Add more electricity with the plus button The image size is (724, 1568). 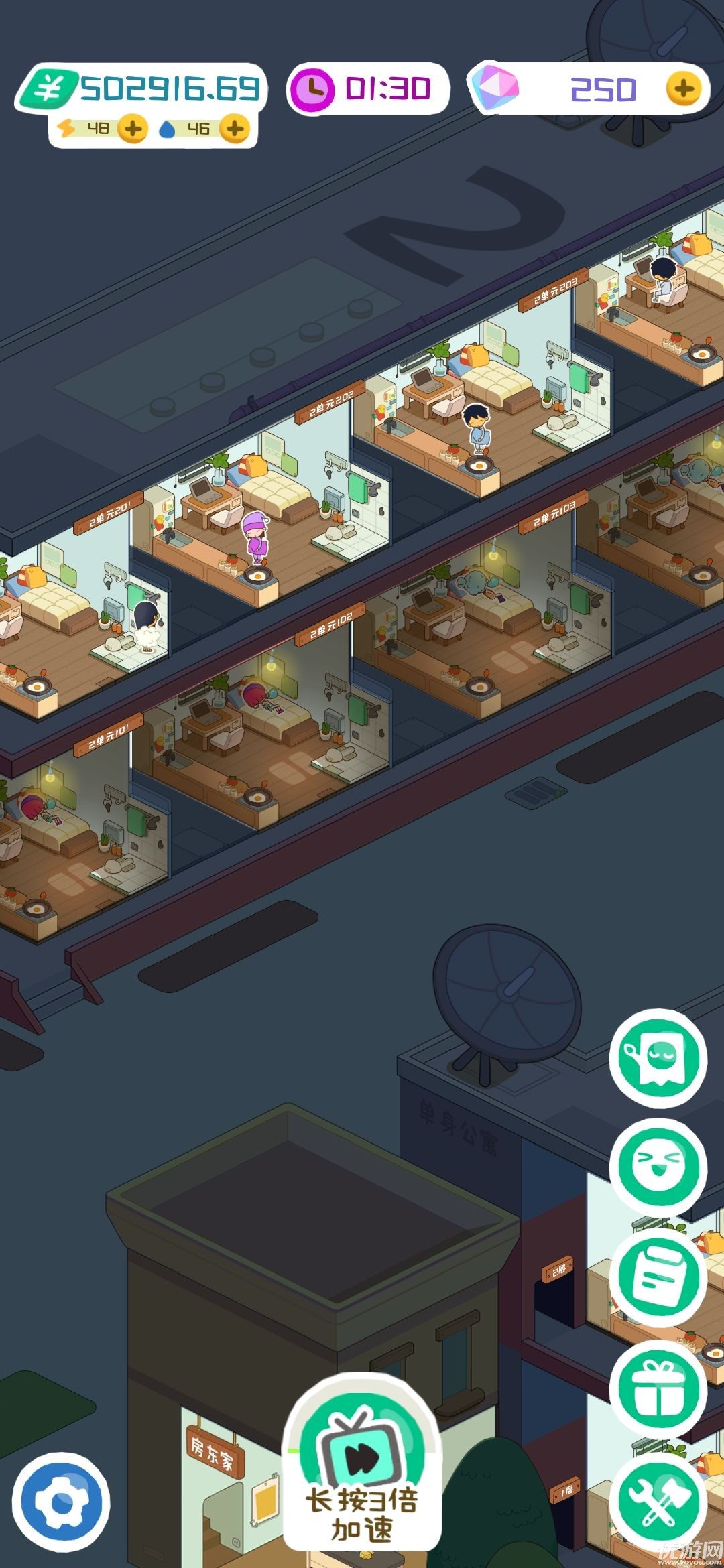coord(133,128)
